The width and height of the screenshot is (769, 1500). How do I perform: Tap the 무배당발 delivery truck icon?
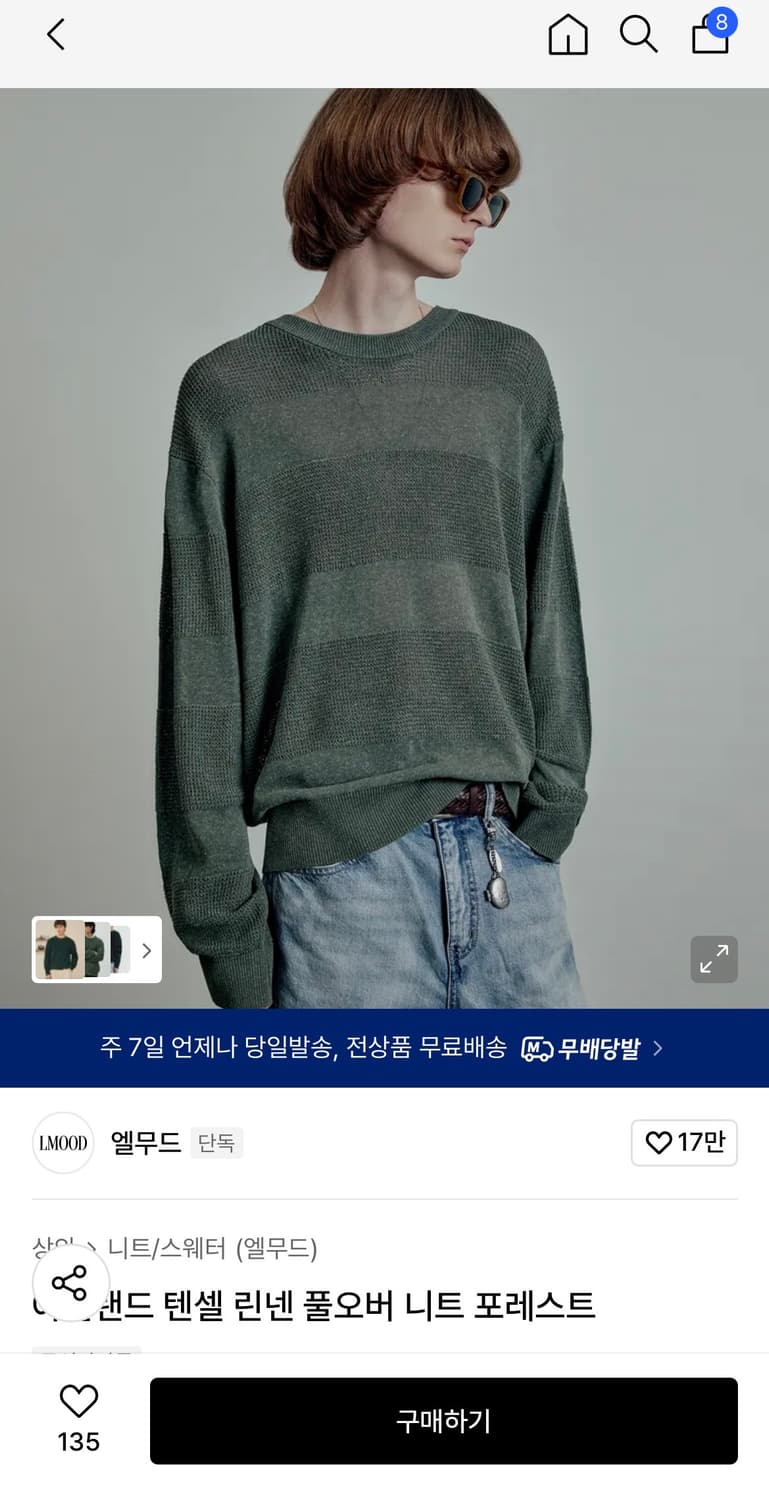(x=536, y=1048)
